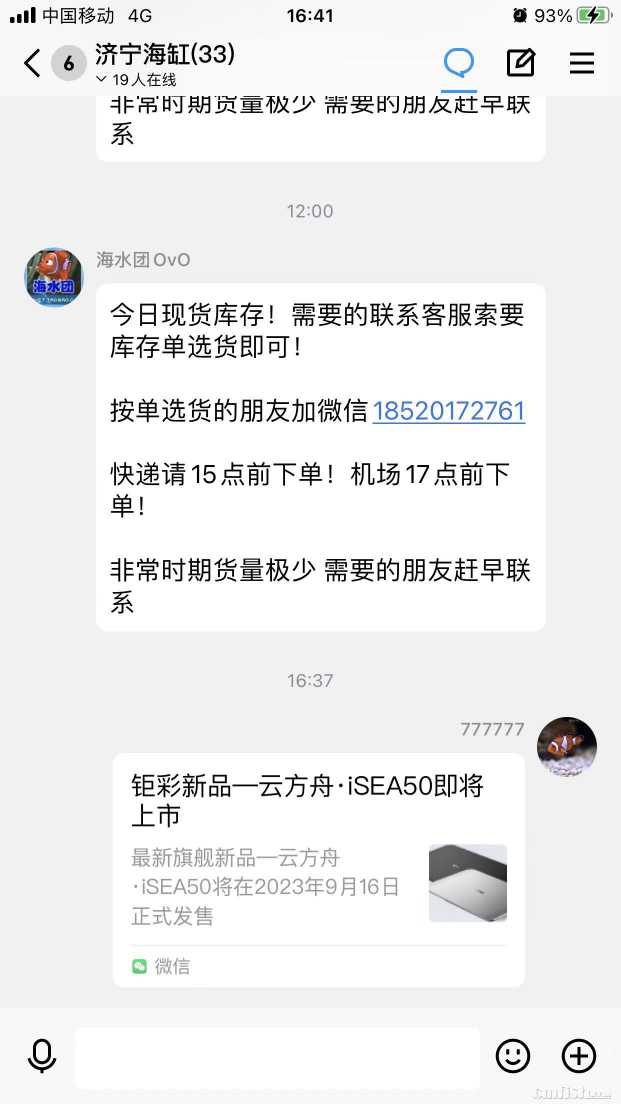Open the profile avatar of 海水团 OvO
This screenshot has width=621, height=1104.
tap(54, 277)
